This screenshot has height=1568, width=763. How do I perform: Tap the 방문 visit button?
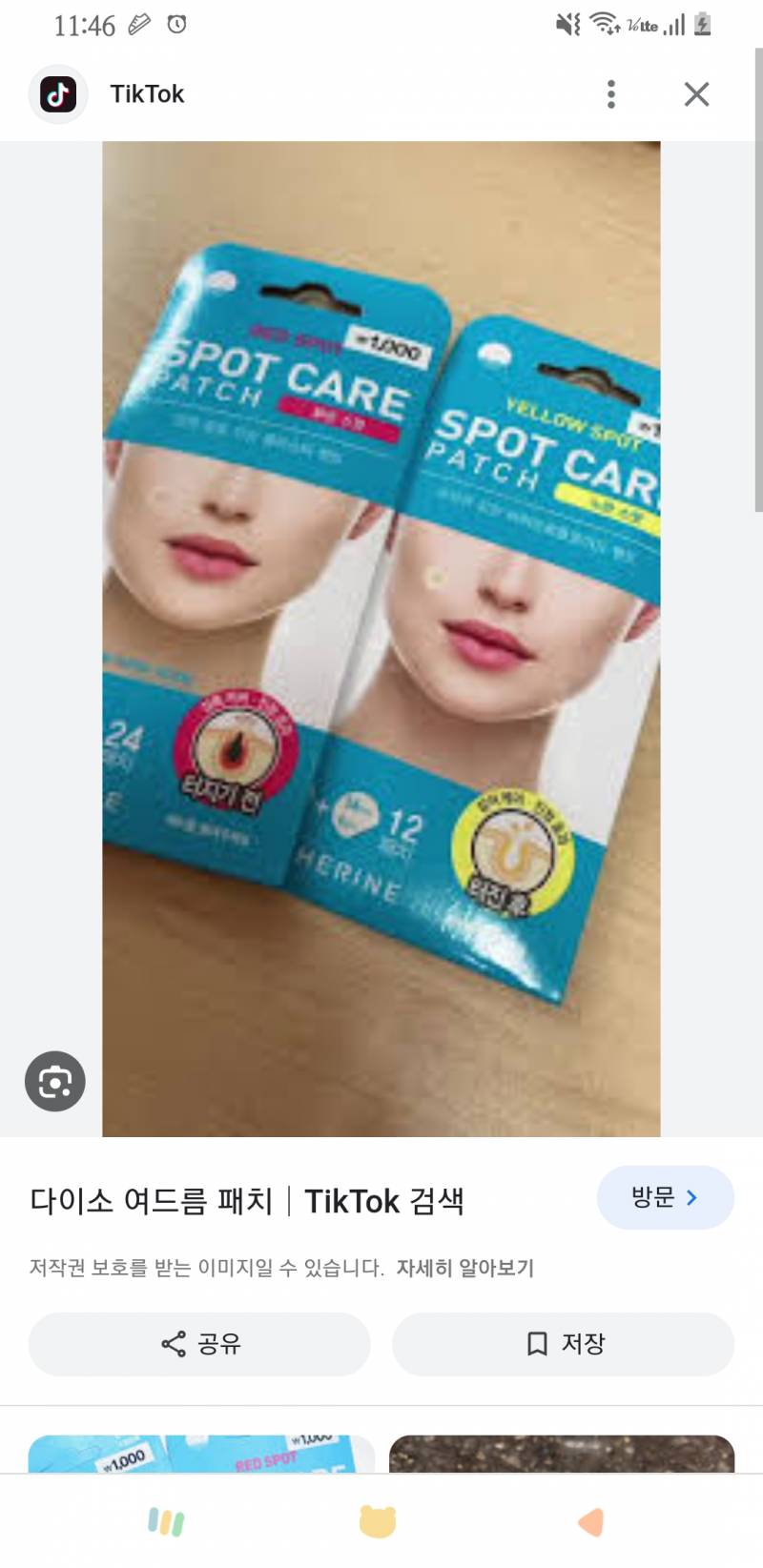[x=665, y=1197]
